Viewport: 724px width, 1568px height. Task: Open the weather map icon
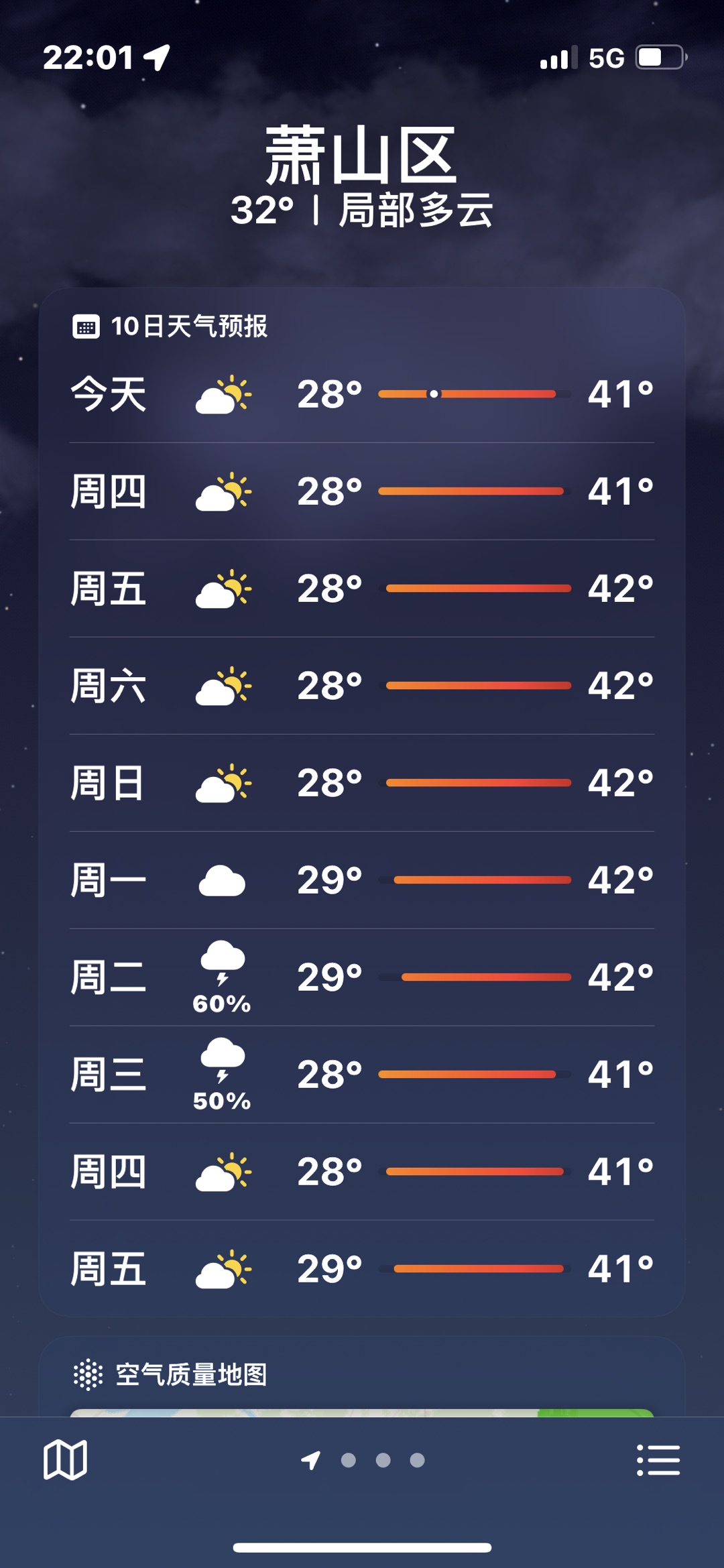65,1459
